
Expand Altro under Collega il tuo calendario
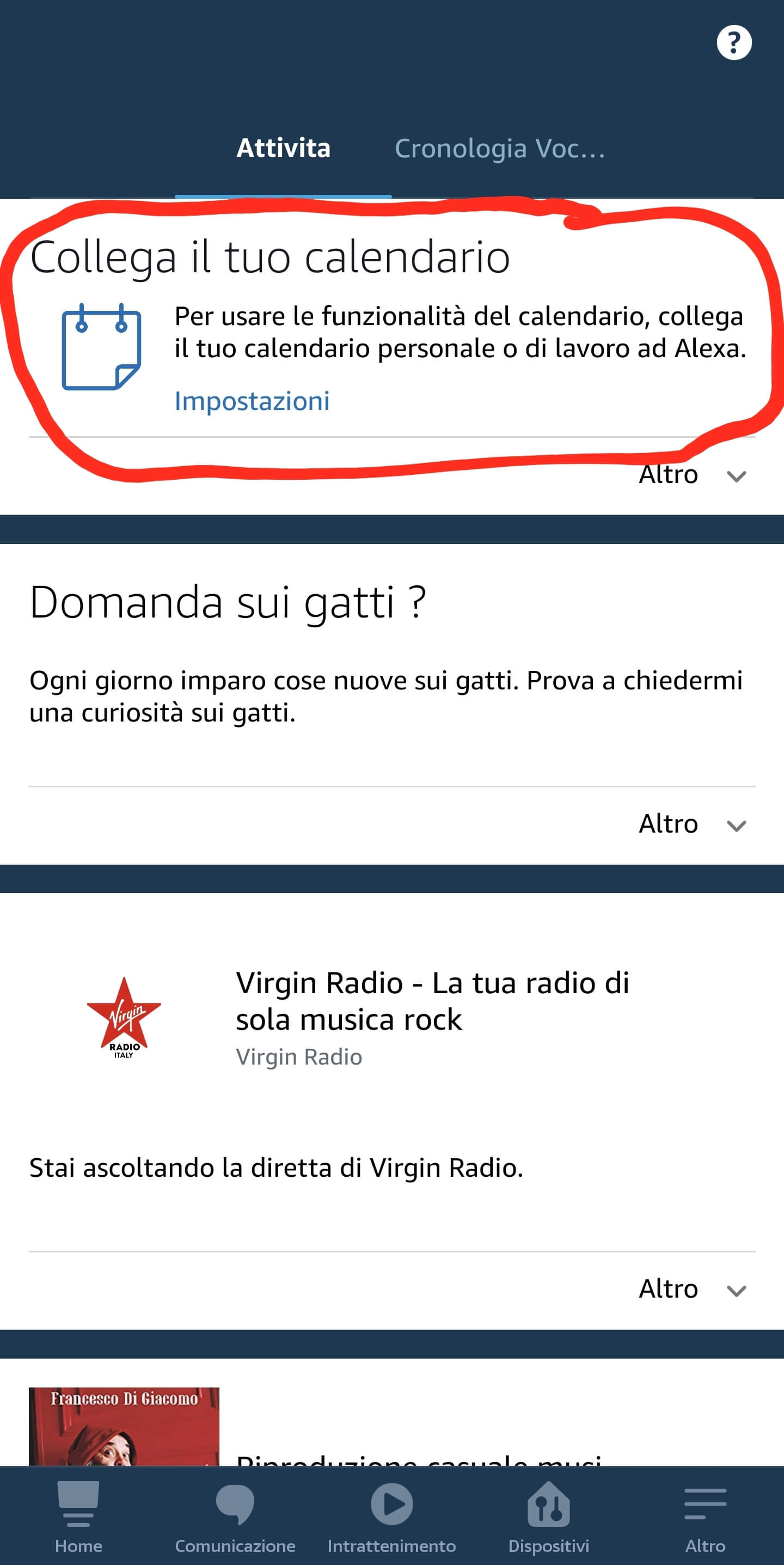click(691, 475)
